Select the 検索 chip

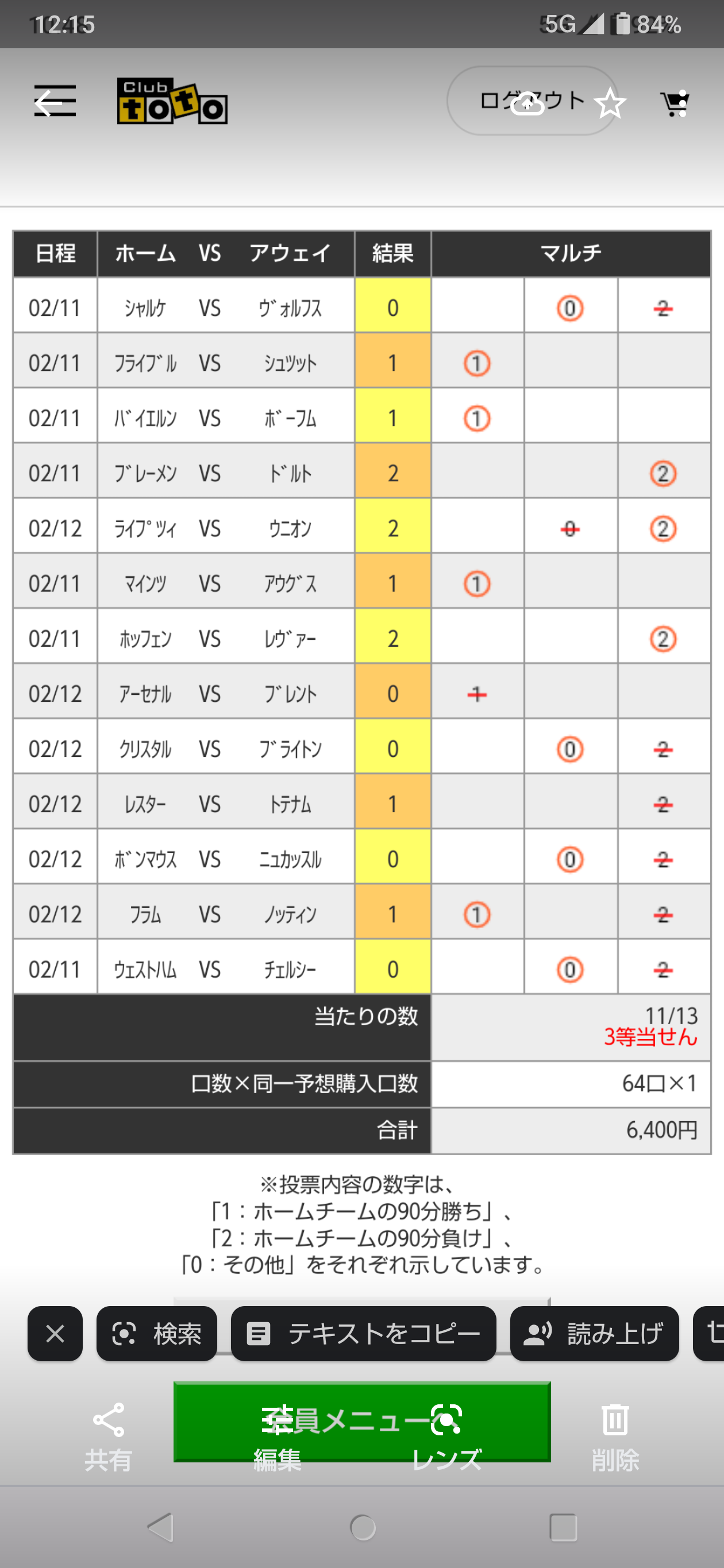click(x=156, y=1334)
